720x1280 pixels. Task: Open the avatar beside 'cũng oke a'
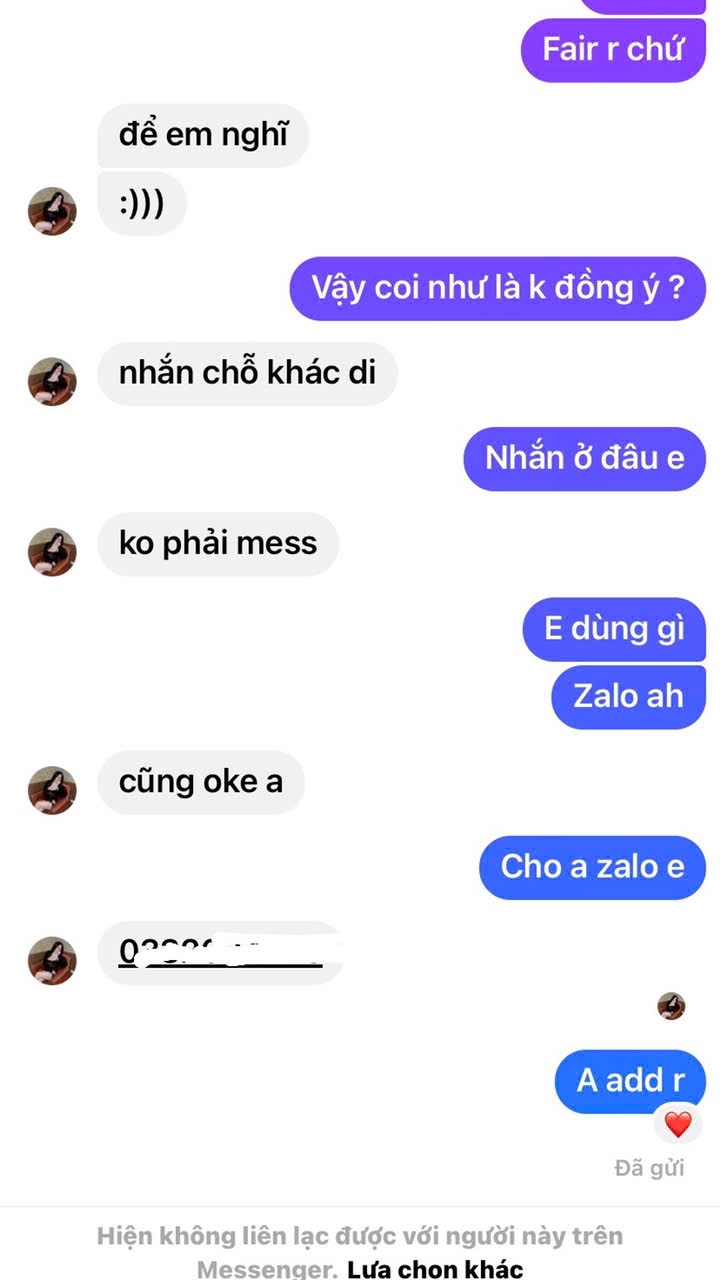[52, 790]
